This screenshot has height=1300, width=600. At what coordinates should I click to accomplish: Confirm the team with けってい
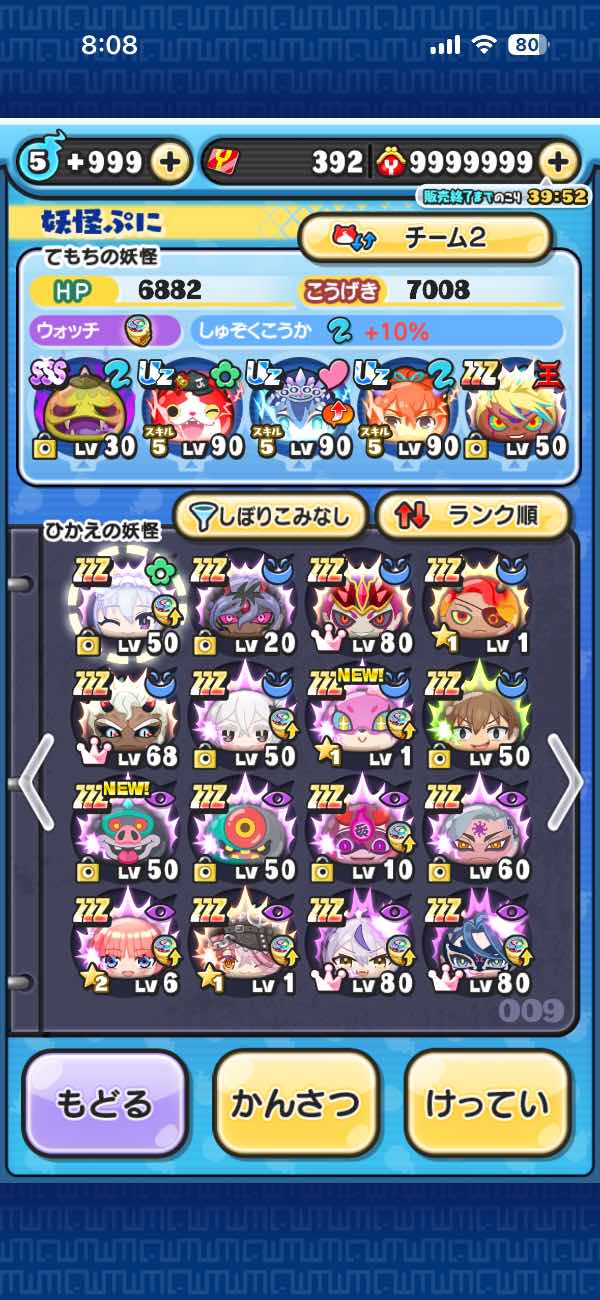pyautogui.click(x=487, y=1103)
